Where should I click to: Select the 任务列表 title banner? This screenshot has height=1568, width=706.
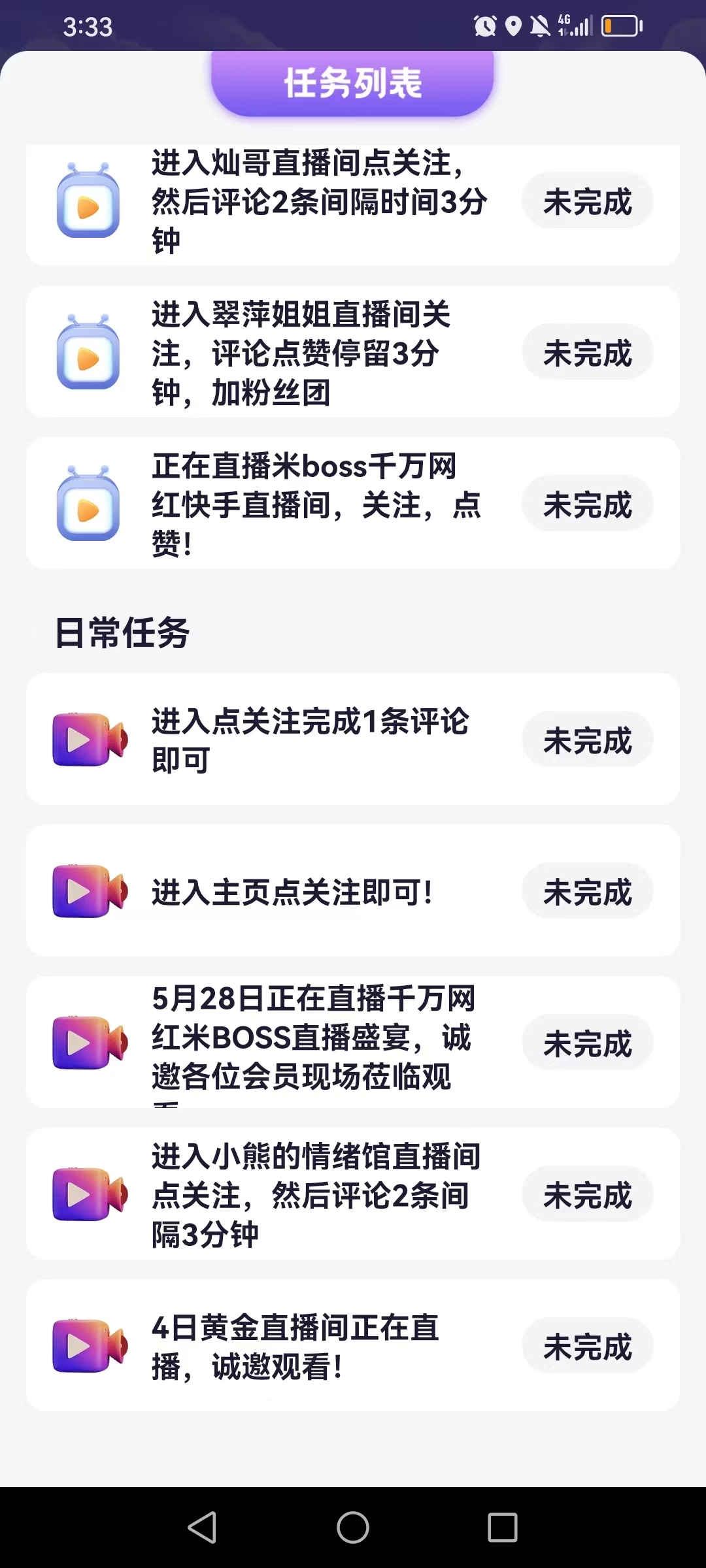click(353, 84)
